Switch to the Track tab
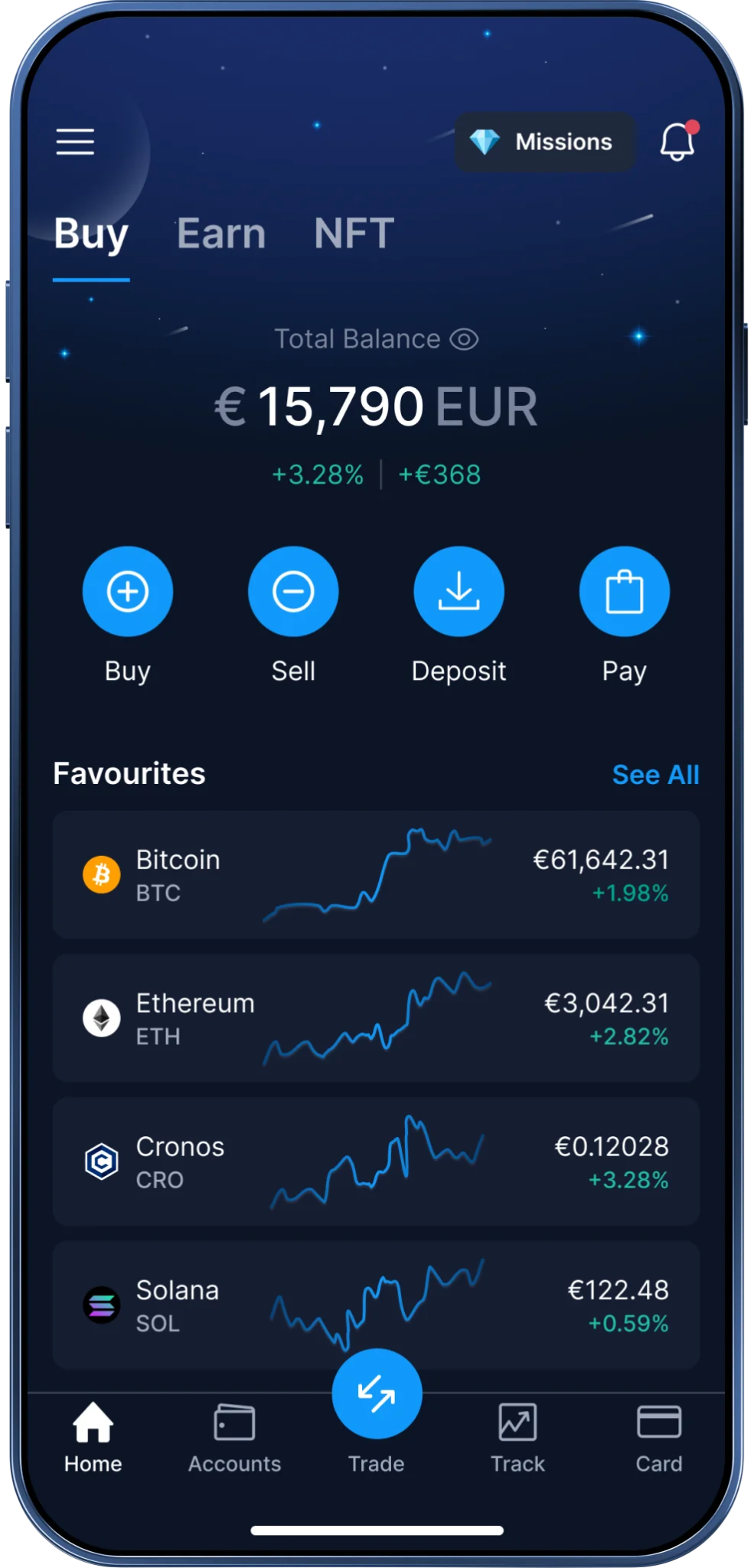 point(517,1439)
